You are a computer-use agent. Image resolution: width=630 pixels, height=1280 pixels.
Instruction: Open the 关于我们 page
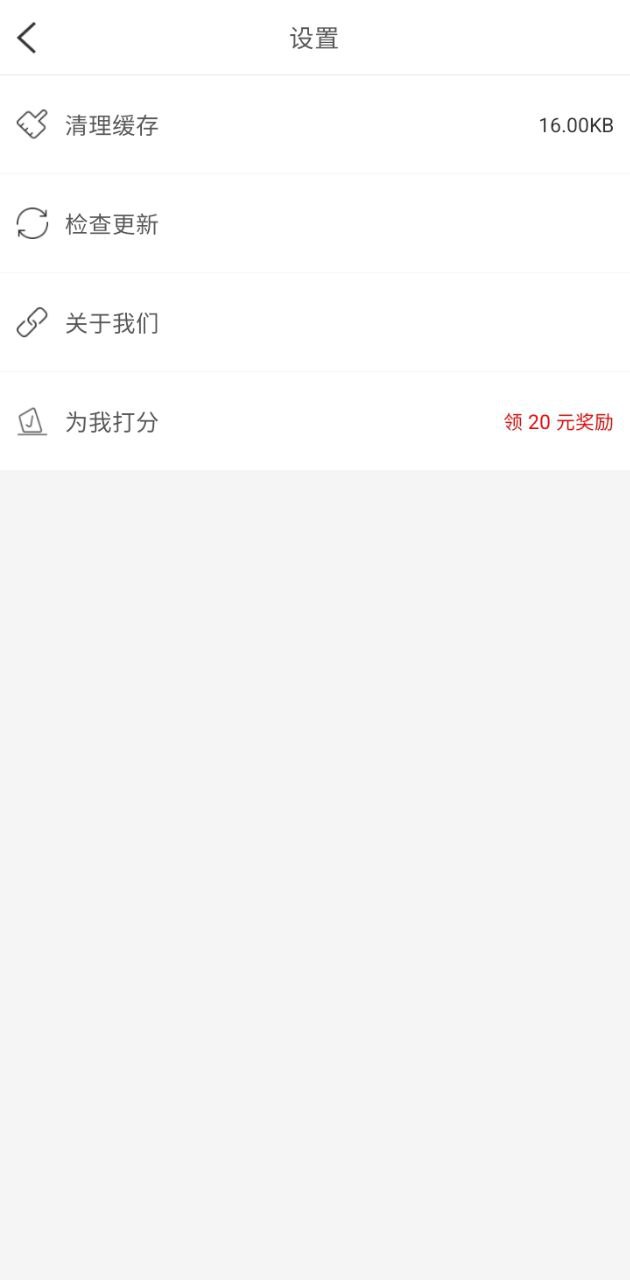(x=112, y=323)
